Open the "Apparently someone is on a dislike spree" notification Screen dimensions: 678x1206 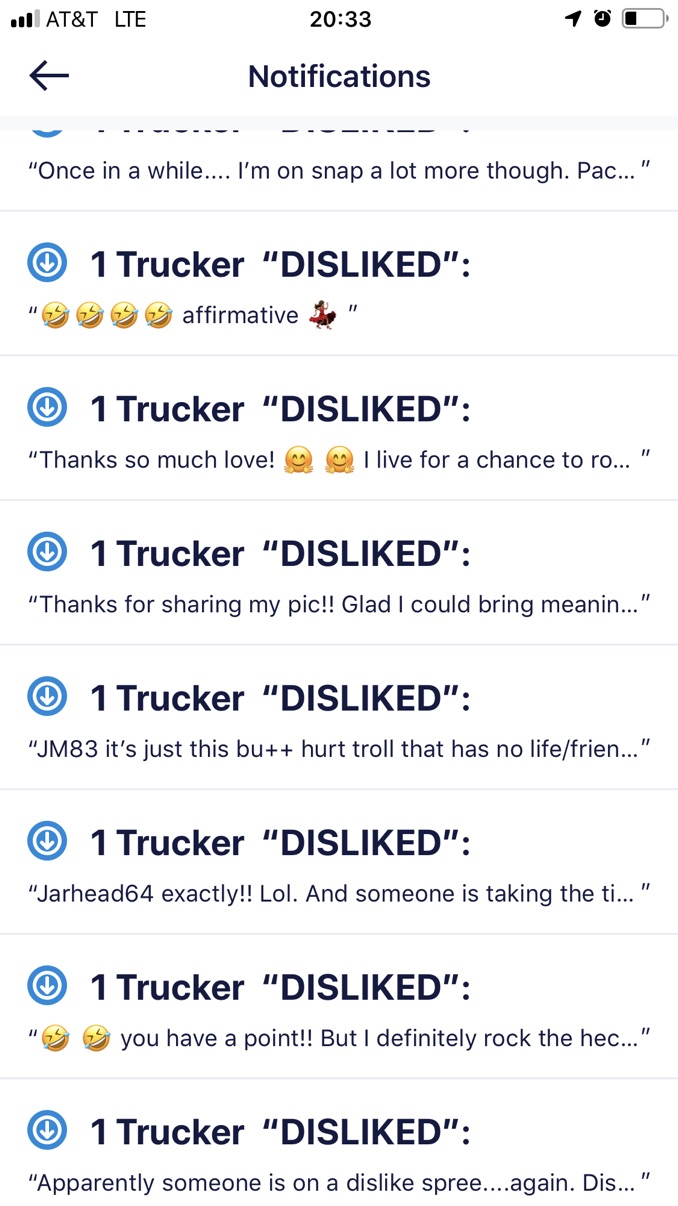tap(339, 1155)
